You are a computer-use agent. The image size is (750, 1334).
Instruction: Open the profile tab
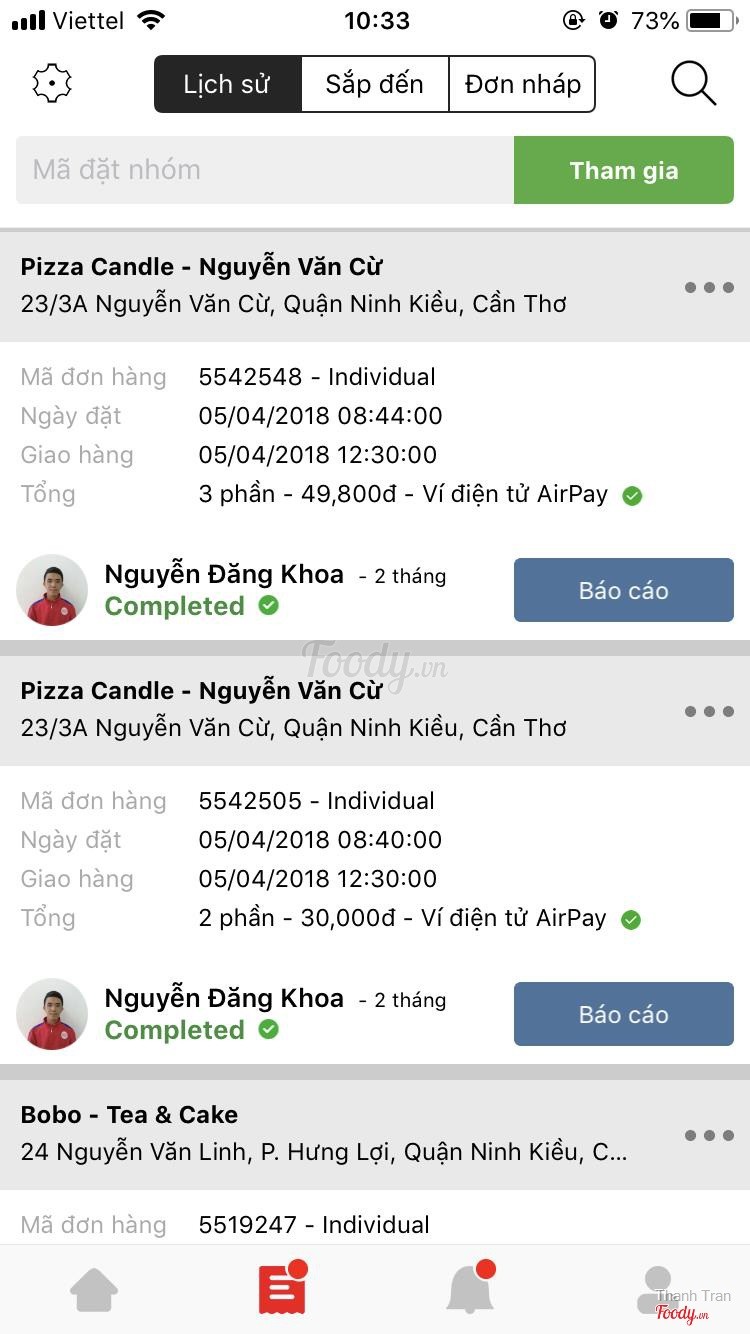tap(657, 1289)
